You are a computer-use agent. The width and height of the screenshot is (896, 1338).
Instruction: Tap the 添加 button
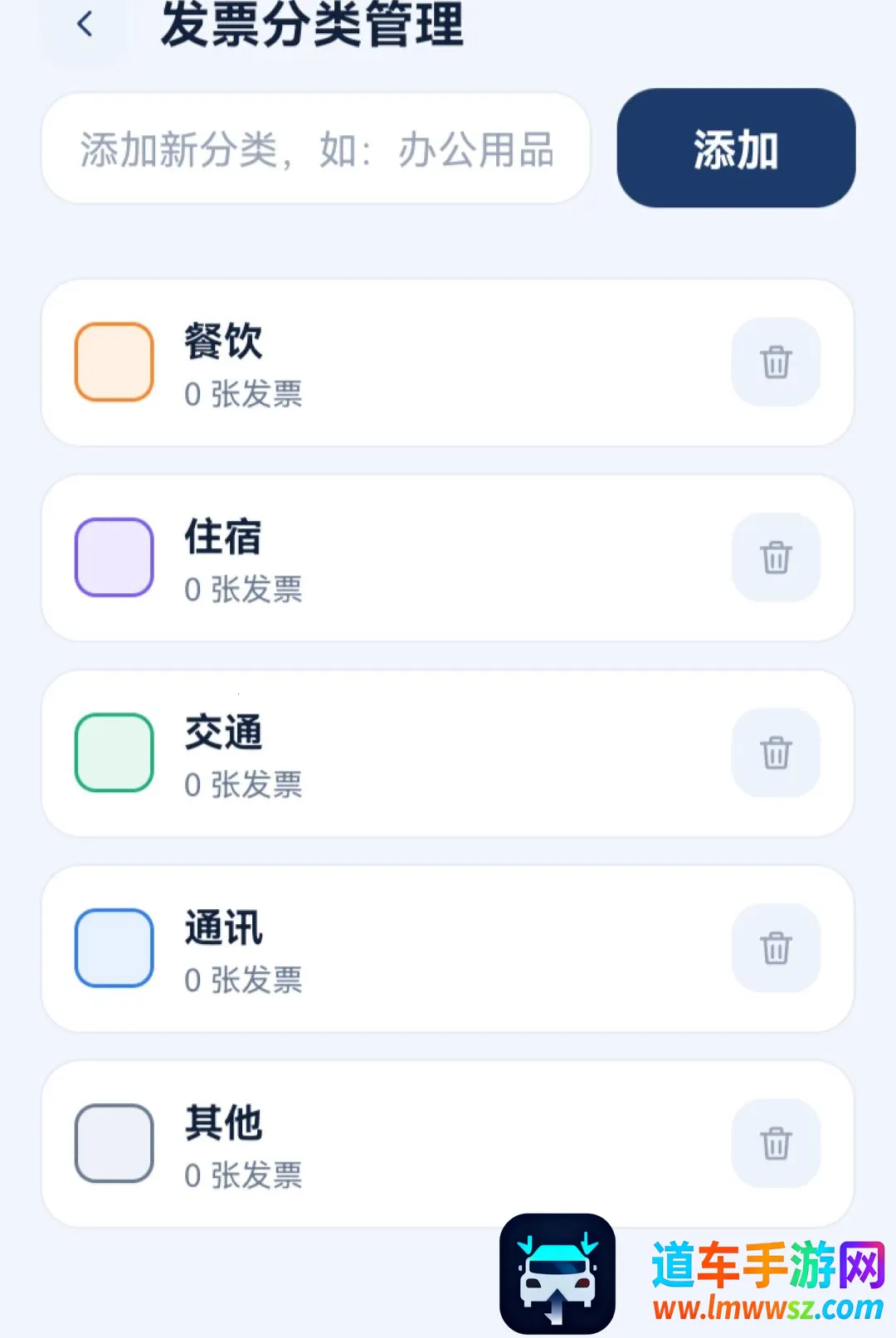736,148
